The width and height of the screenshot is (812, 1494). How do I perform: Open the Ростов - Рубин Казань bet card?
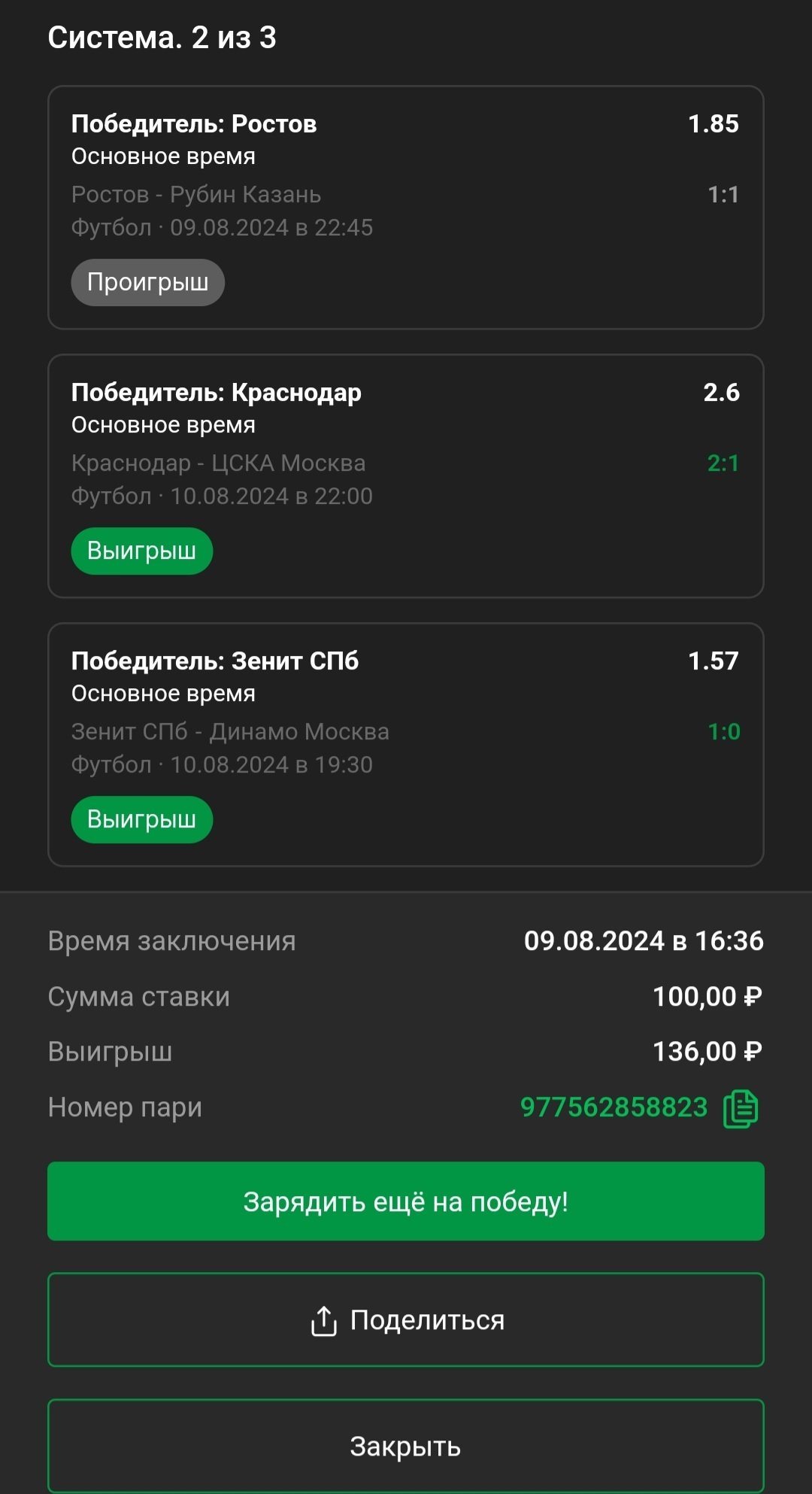tap(406, 208)
